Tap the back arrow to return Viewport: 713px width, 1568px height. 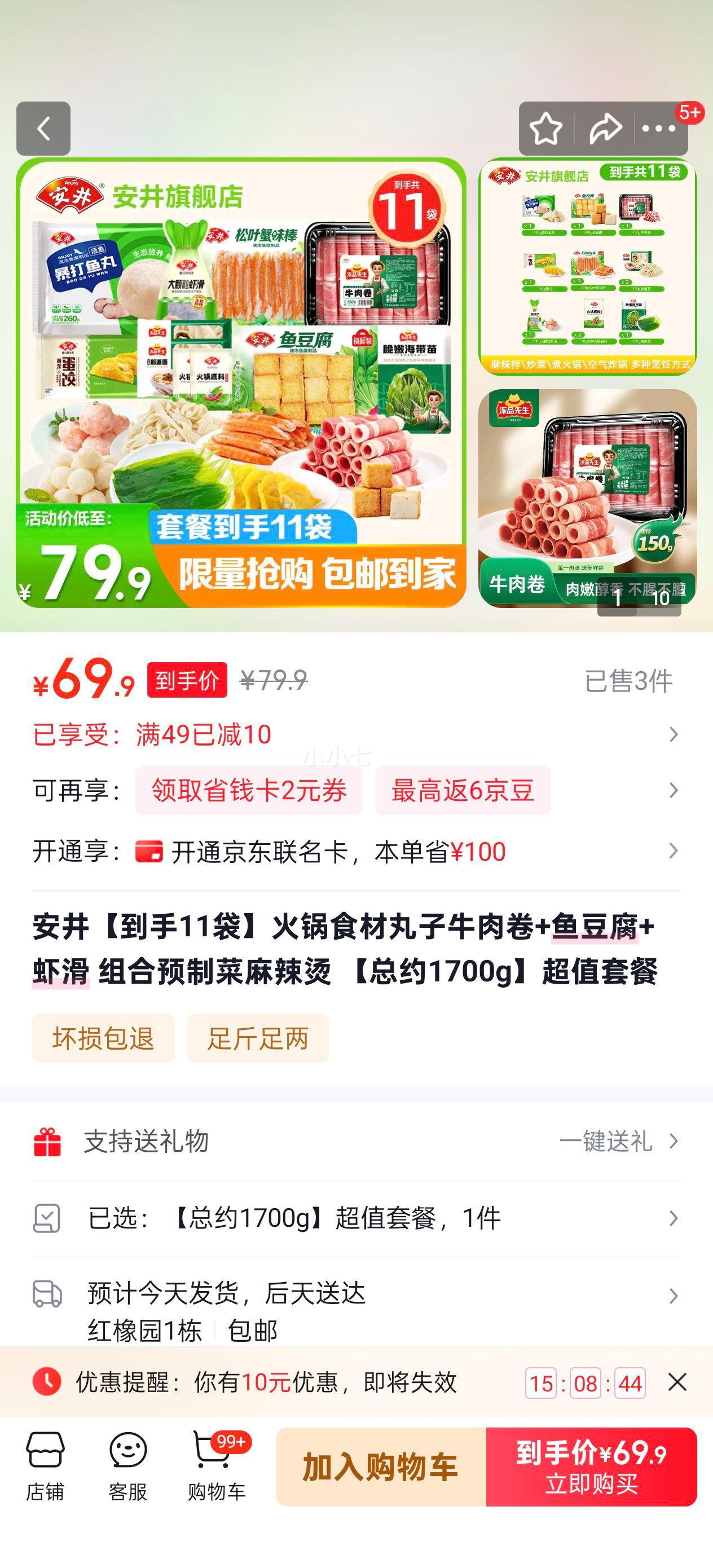pos(43,130)
